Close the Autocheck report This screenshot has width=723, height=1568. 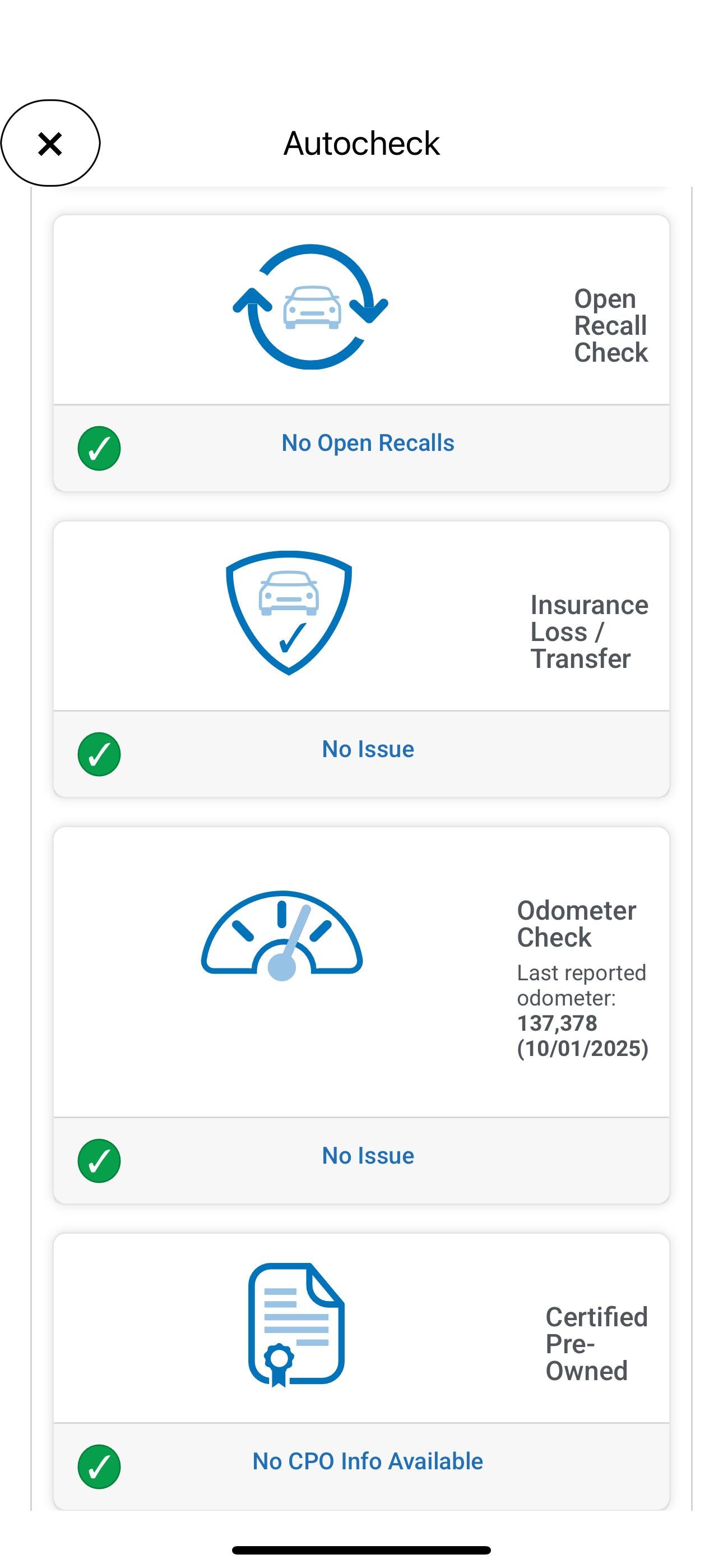tap(50, 144)
